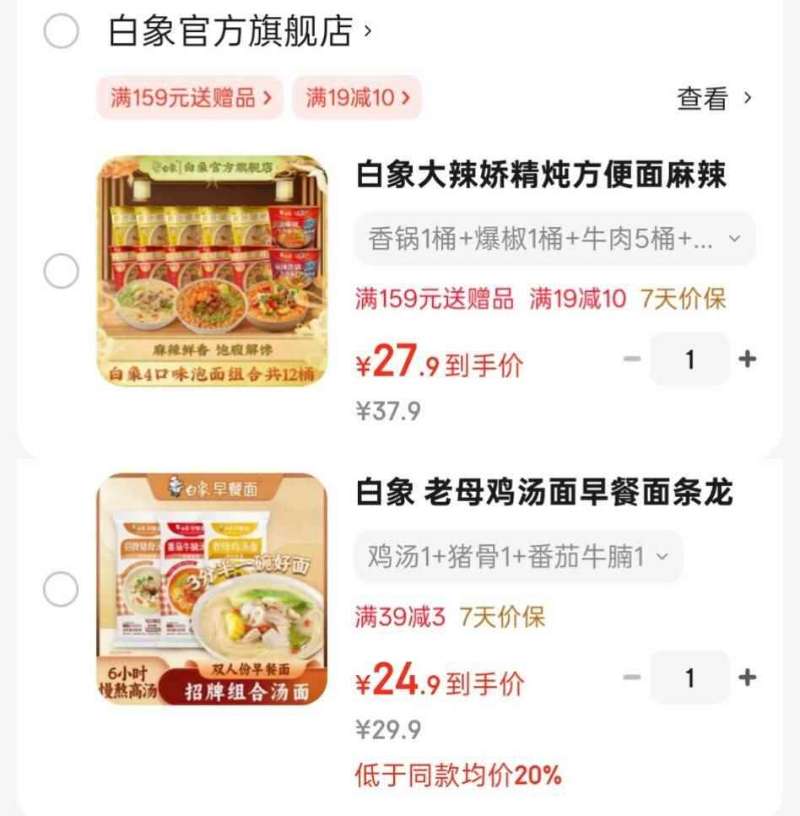Viewport: 800px width, 816px height.
Task: Edit the quantity field of the first item
Action: coord(689,359)
